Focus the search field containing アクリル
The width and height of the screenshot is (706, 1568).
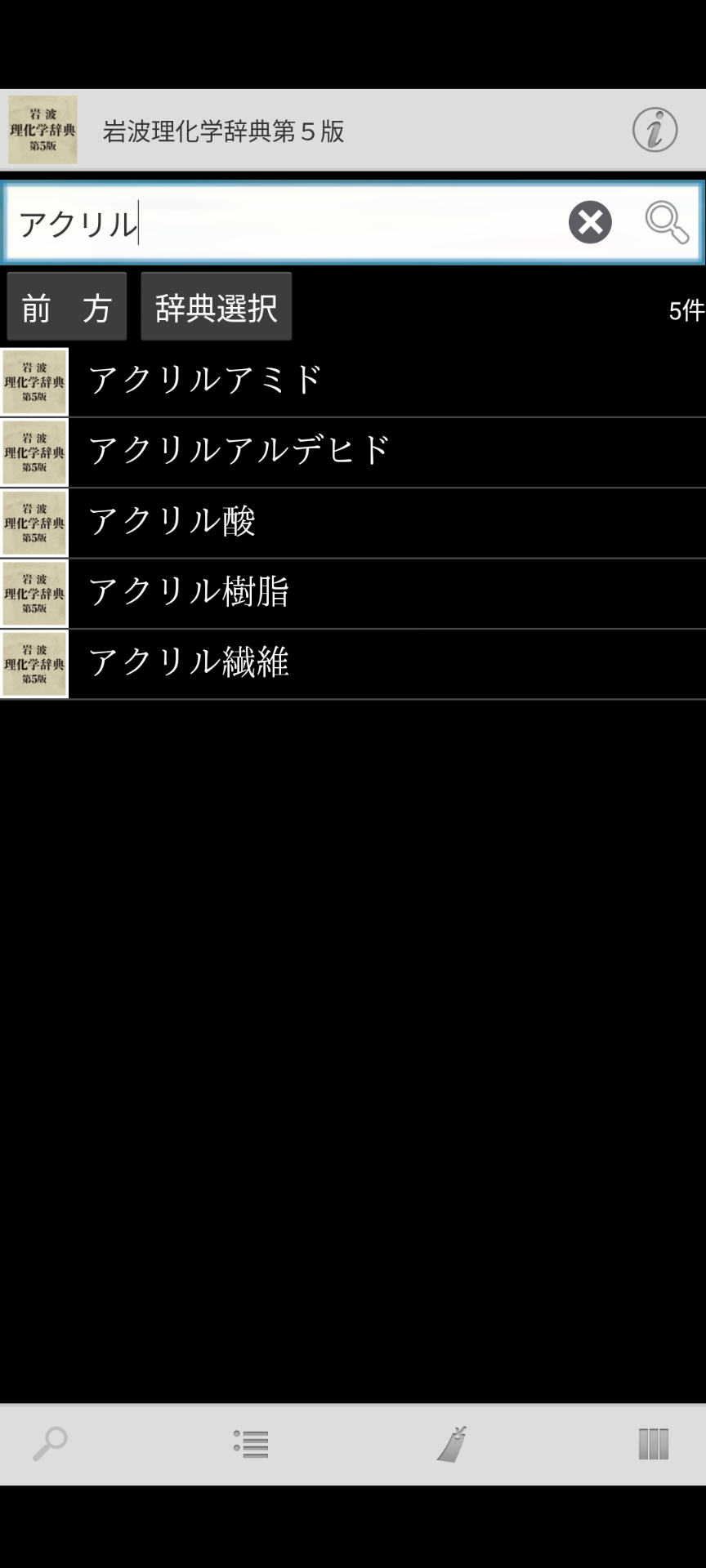pyautogui.click(x=286, y=223)
